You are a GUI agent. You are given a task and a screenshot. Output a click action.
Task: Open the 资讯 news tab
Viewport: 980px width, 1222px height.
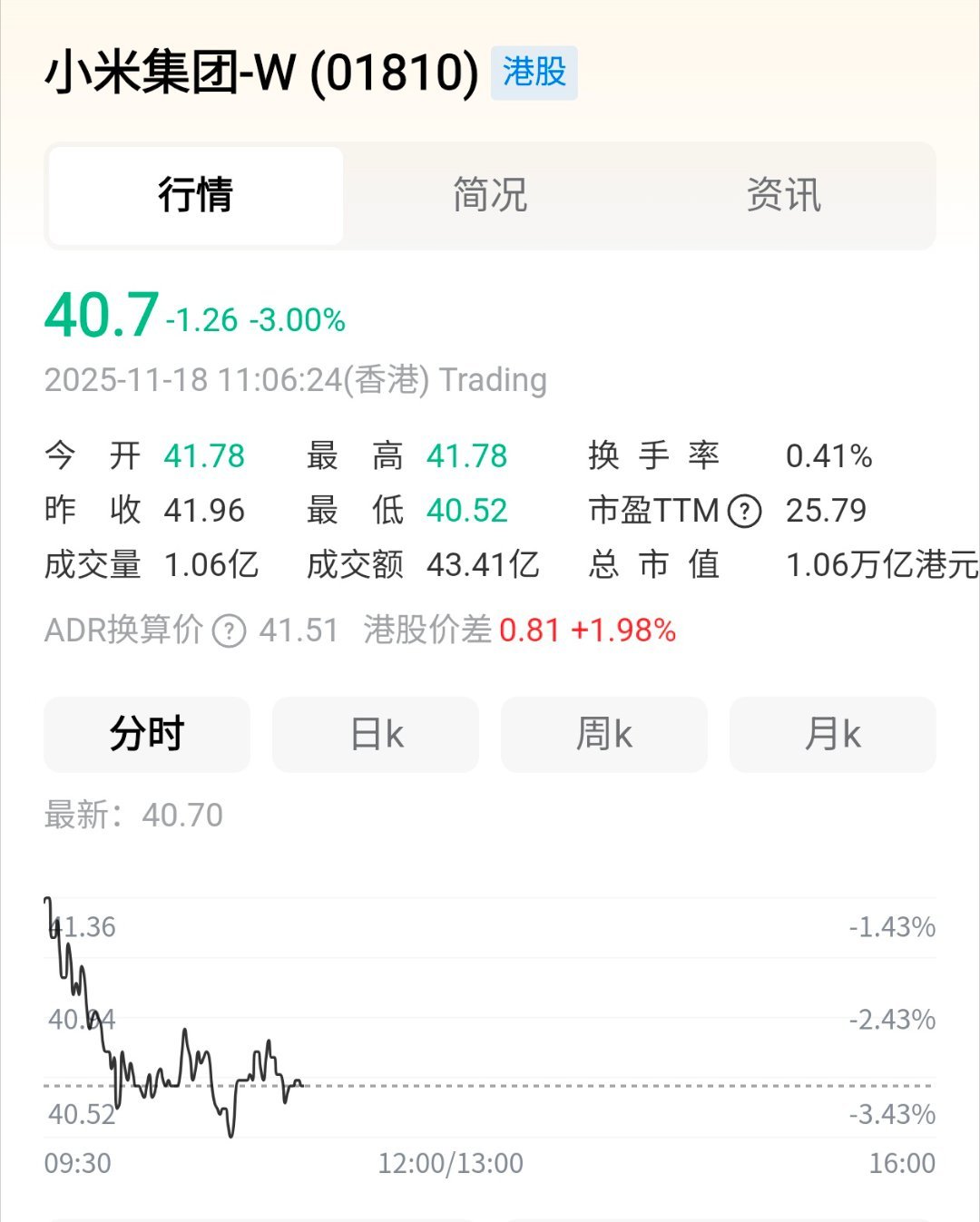coord(784,195)
